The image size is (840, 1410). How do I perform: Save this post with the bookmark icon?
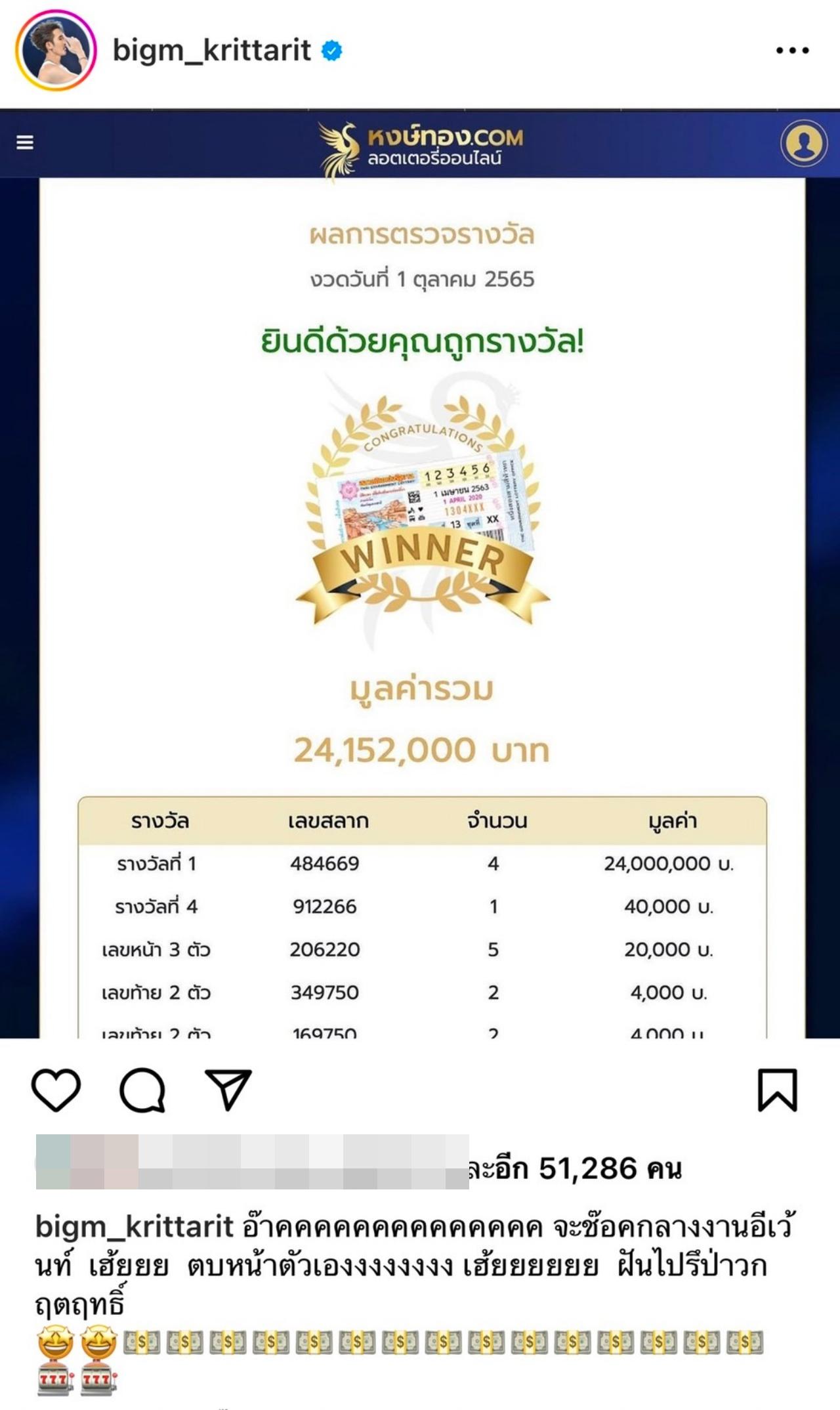tap(778, 1090)
